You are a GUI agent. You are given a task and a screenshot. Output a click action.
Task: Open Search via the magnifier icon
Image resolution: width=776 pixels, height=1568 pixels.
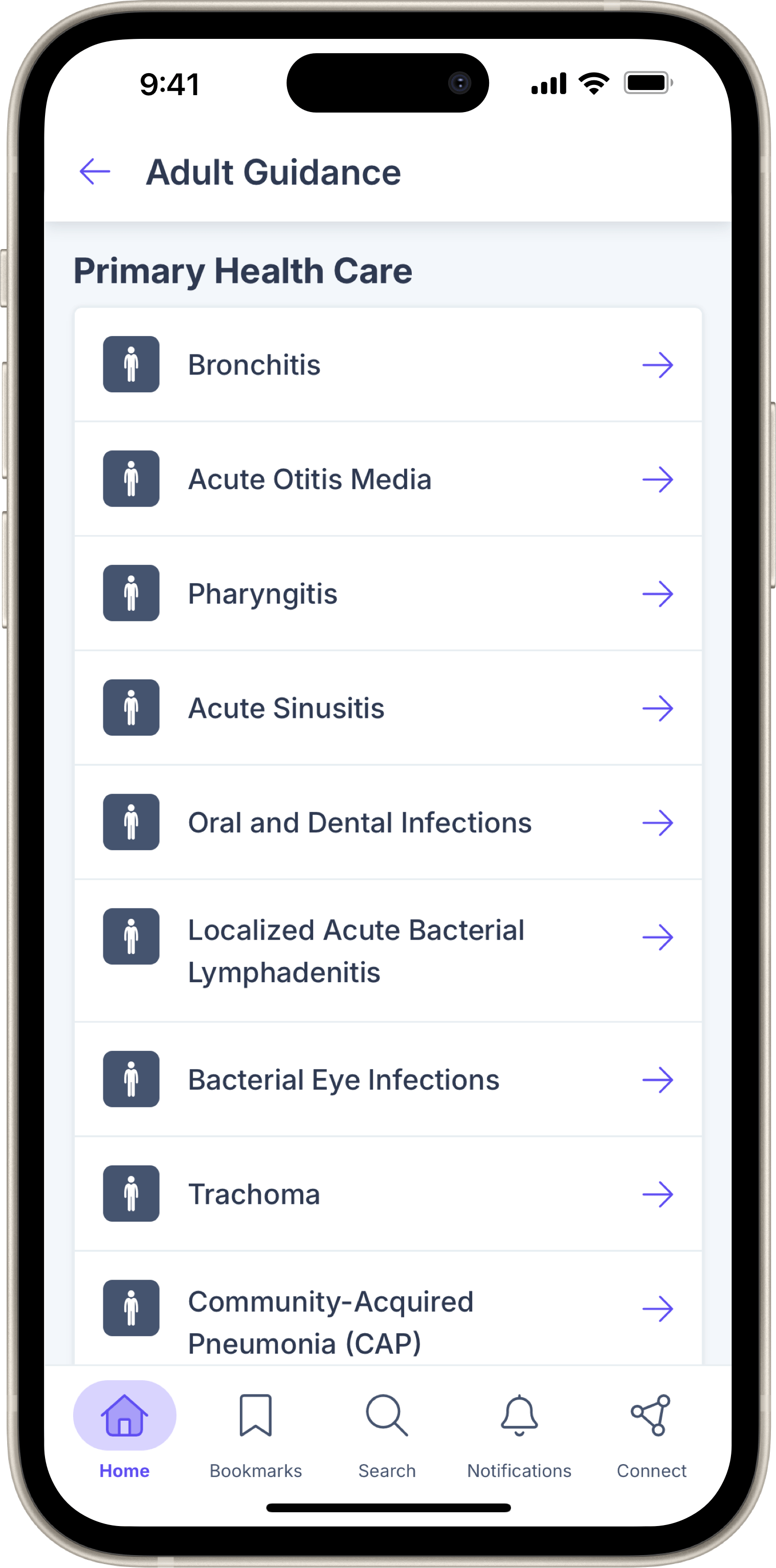388,1415
